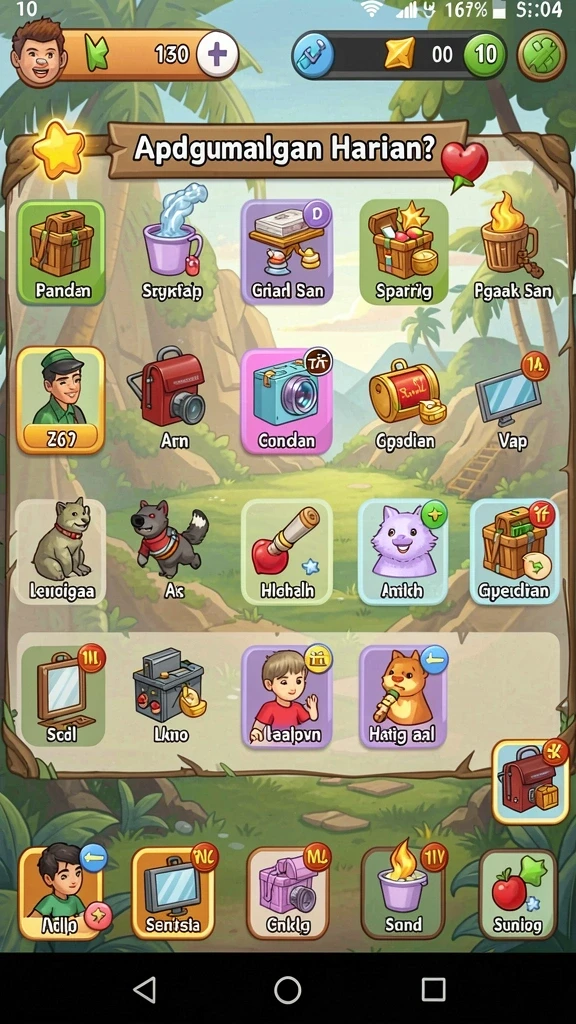Select the Vap monitor item

[x=512, y=402]
